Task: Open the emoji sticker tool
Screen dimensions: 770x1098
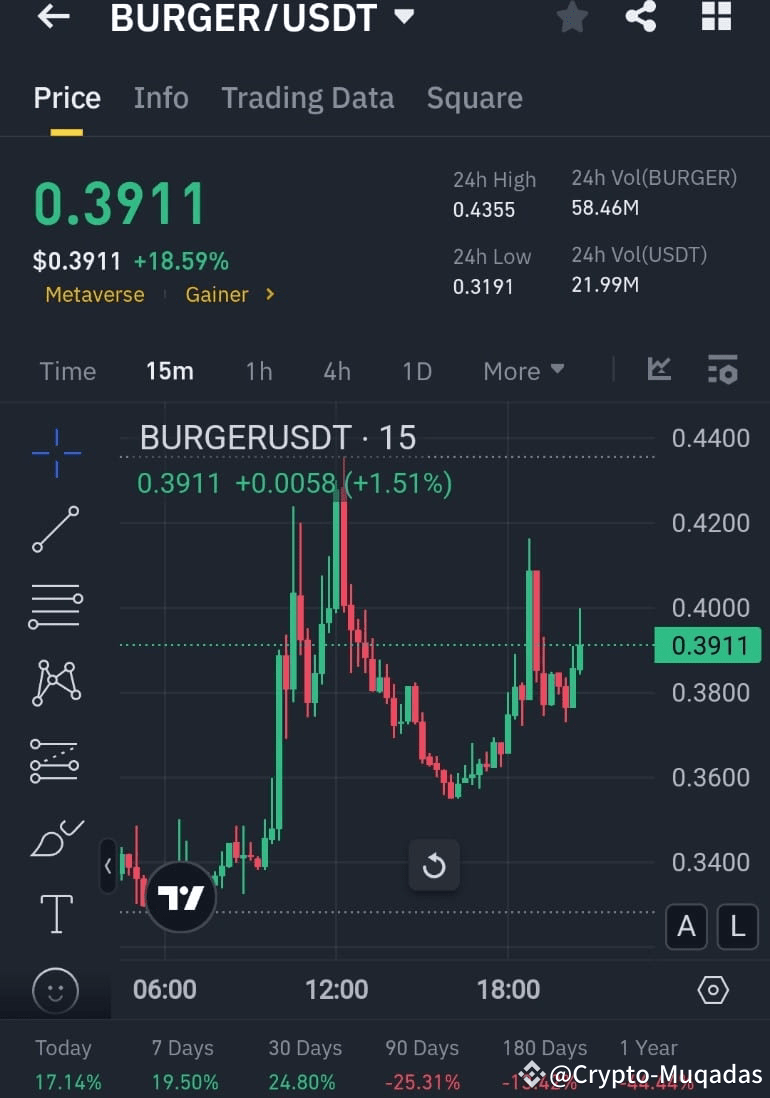Action: [55, 991]
